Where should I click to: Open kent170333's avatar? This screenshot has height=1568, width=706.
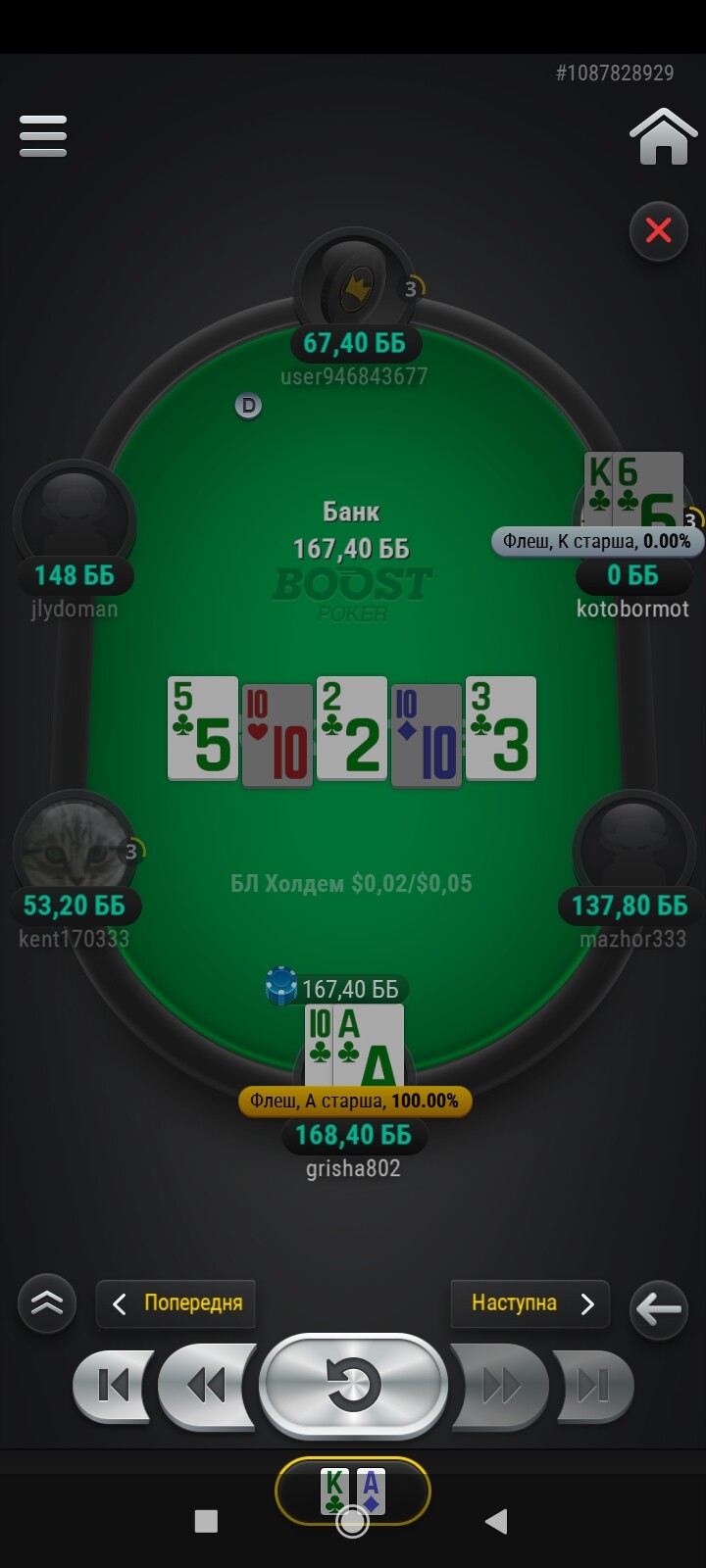point(75,849)
